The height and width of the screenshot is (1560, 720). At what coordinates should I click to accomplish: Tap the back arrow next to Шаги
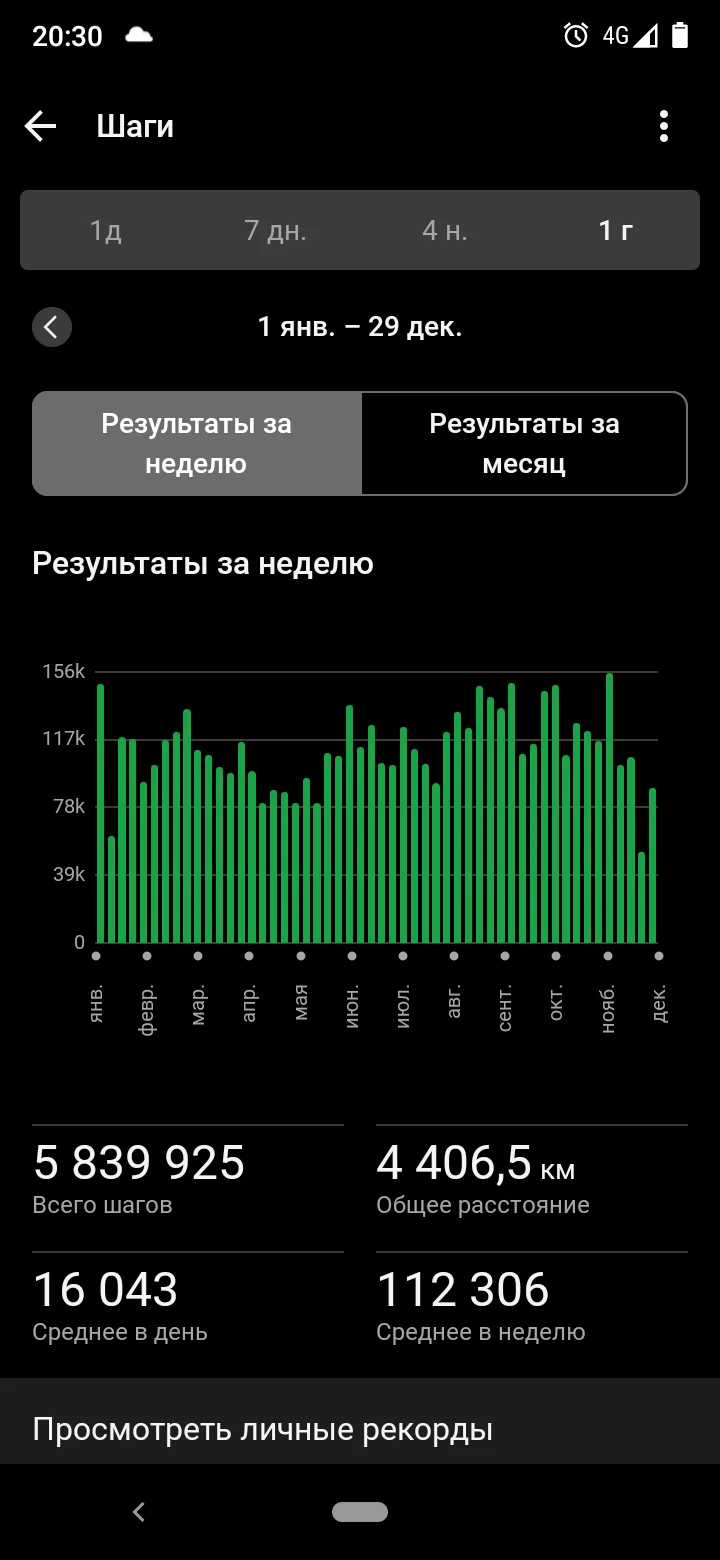(x=40, y=125)
